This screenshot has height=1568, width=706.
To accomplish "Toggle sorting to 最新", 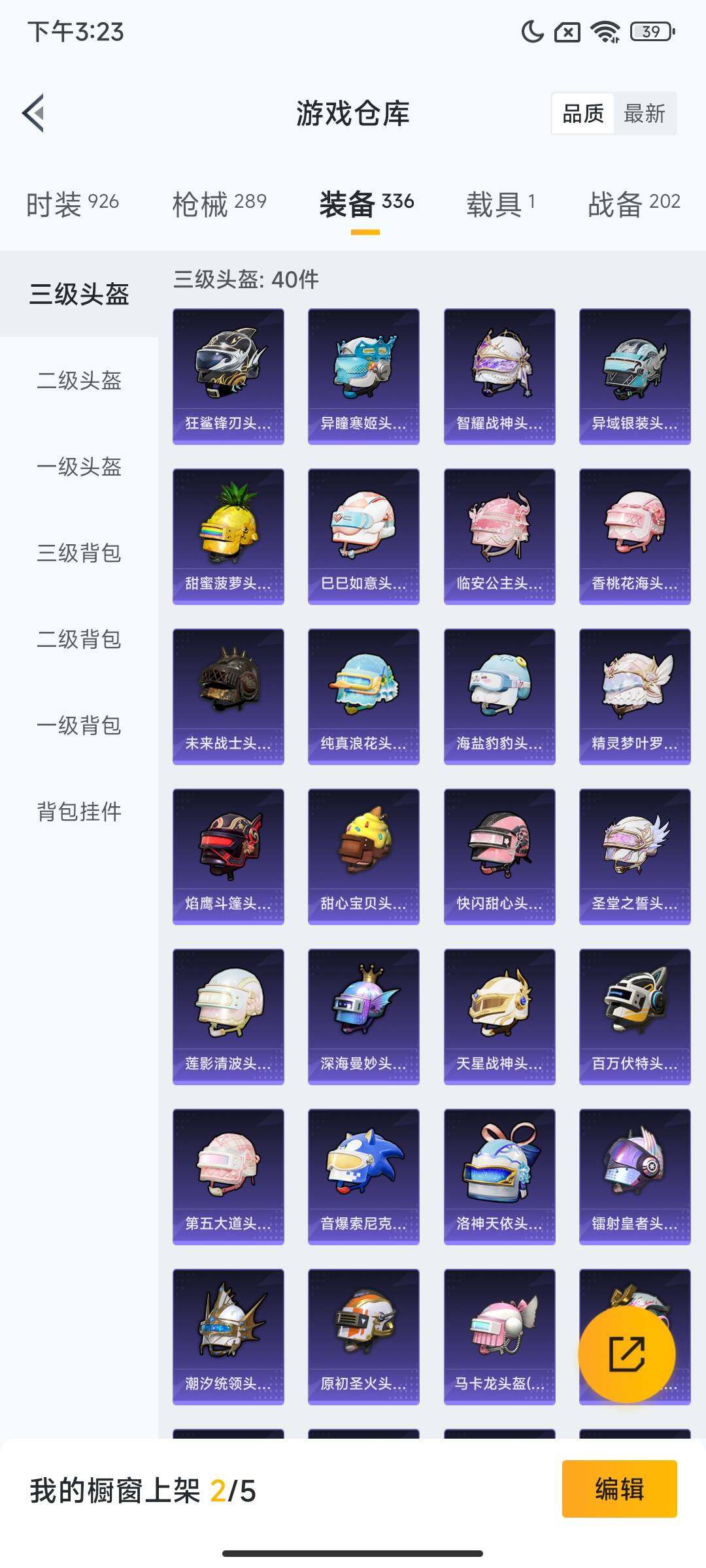I will [x=644, y=114].
